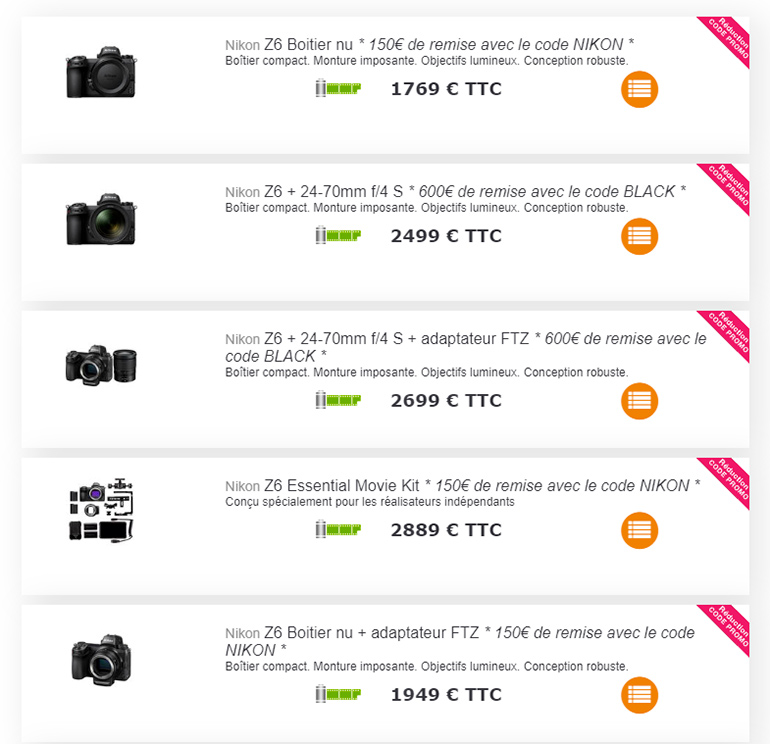Tap the orange button for Z6 Essential Movie Kit
Image resolution: width=770 pixels, height=744 pixels.
pos(639,531)
